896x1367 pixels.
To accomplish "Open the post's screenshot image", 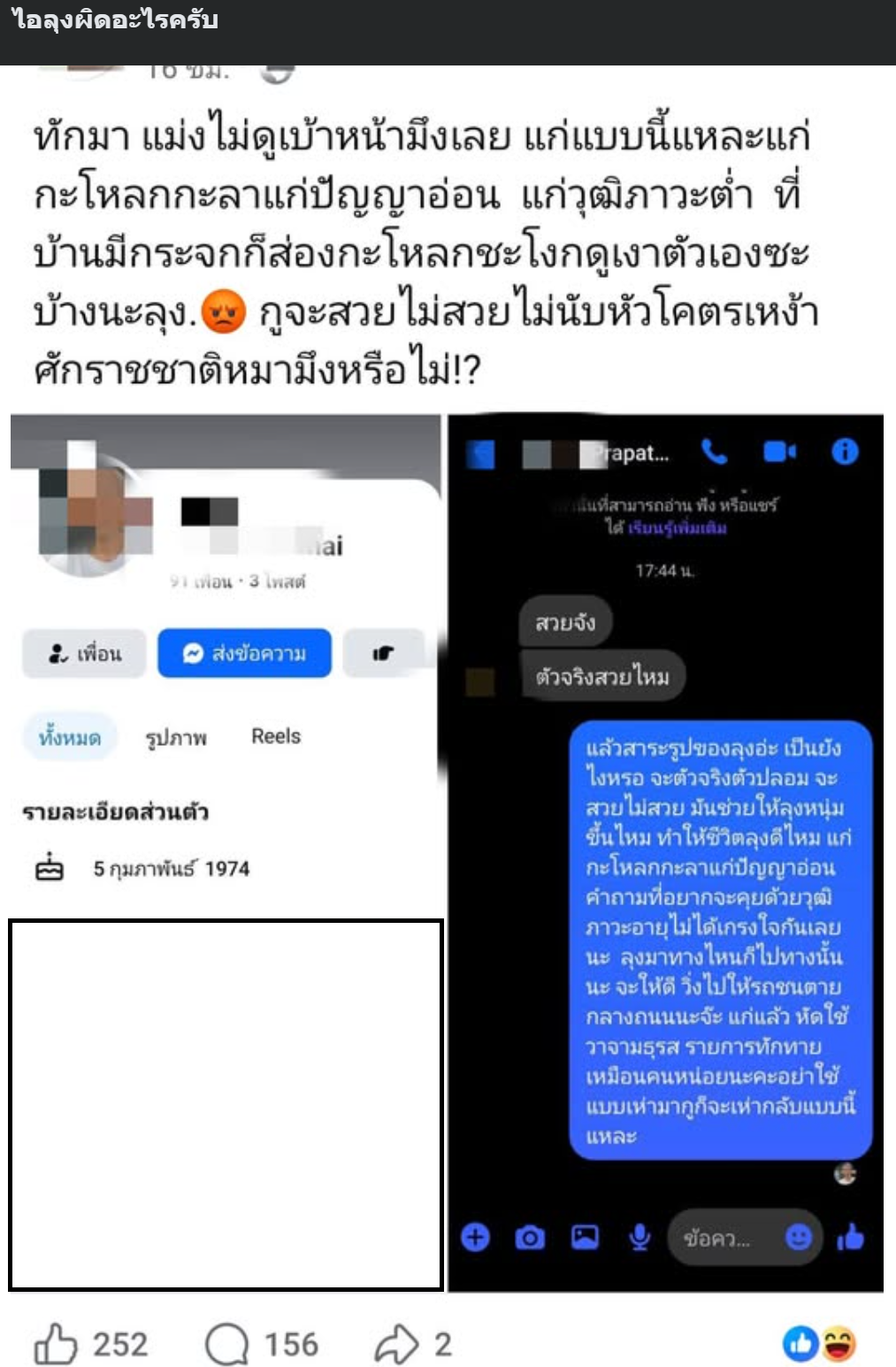I will point(447,851).
